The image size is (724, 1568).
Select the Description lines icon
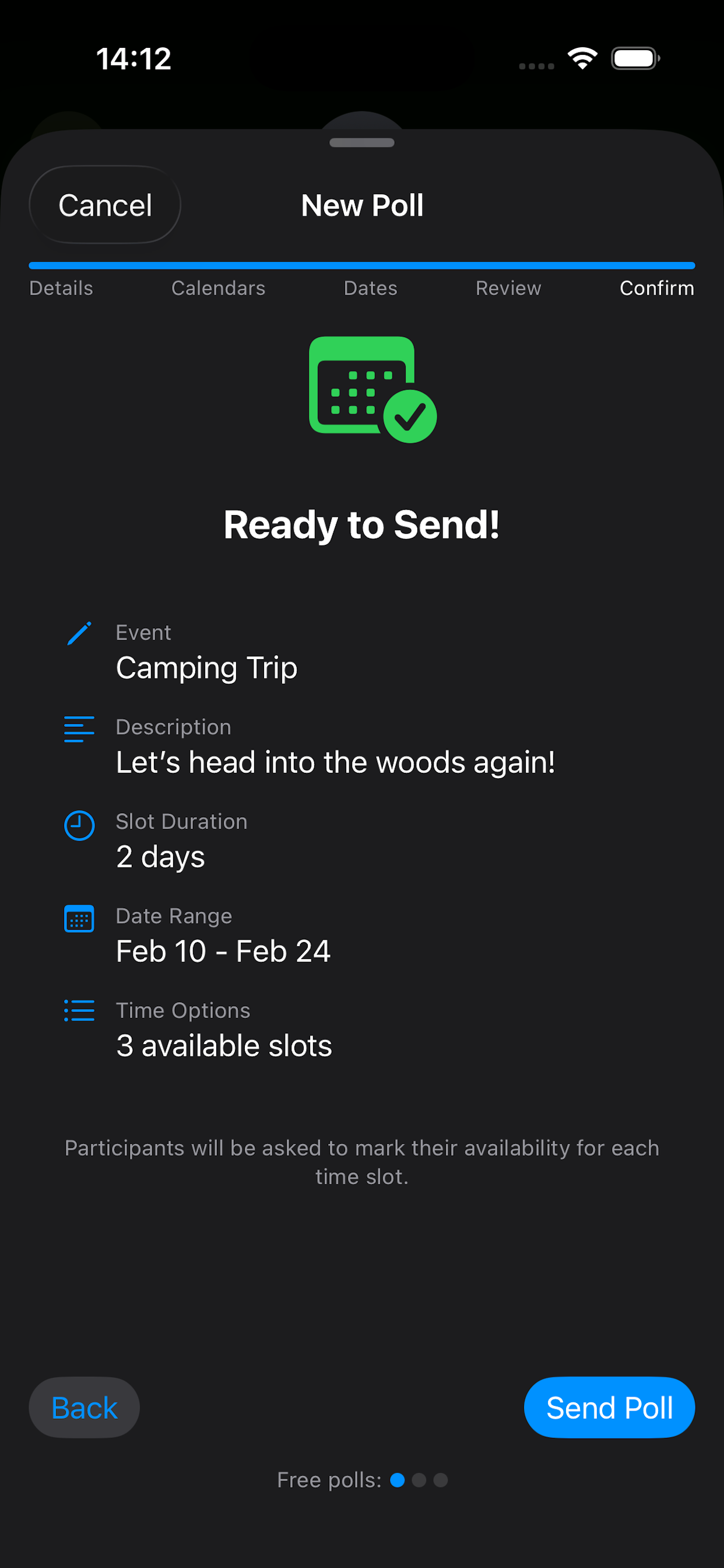(x=79, y=729)
